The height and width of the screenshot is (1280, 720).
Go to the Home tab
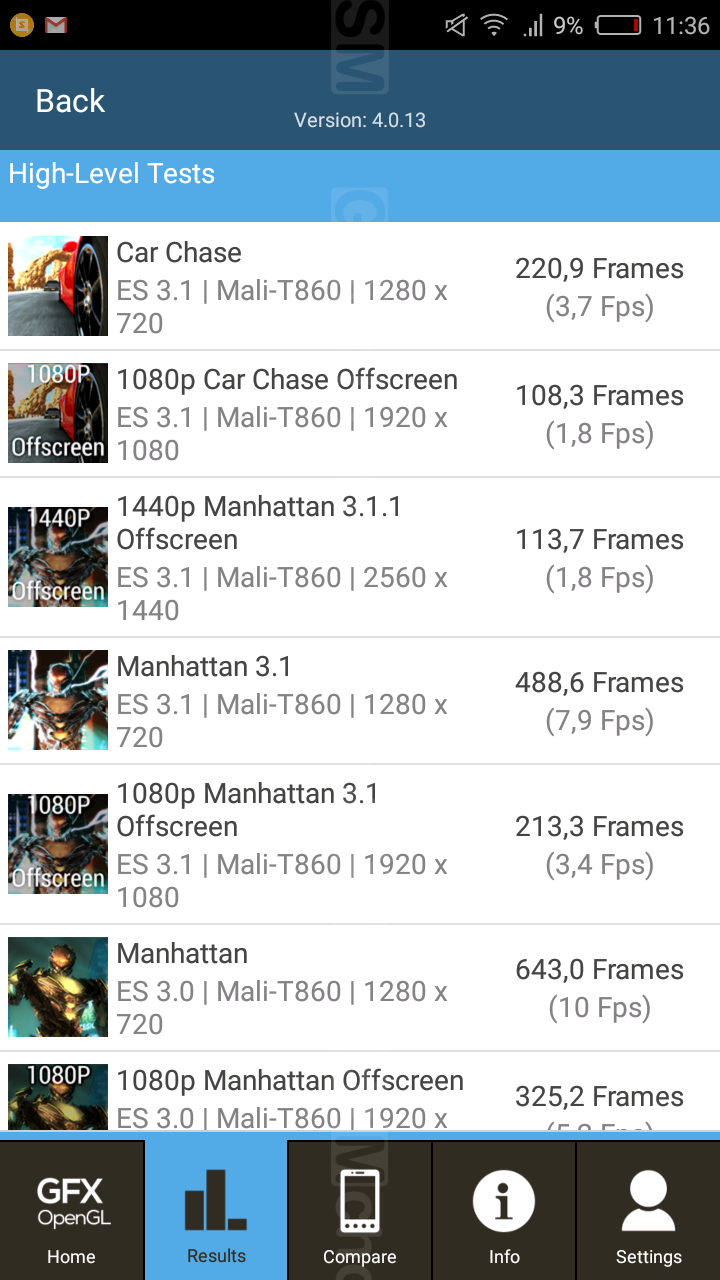[72, 1210]
